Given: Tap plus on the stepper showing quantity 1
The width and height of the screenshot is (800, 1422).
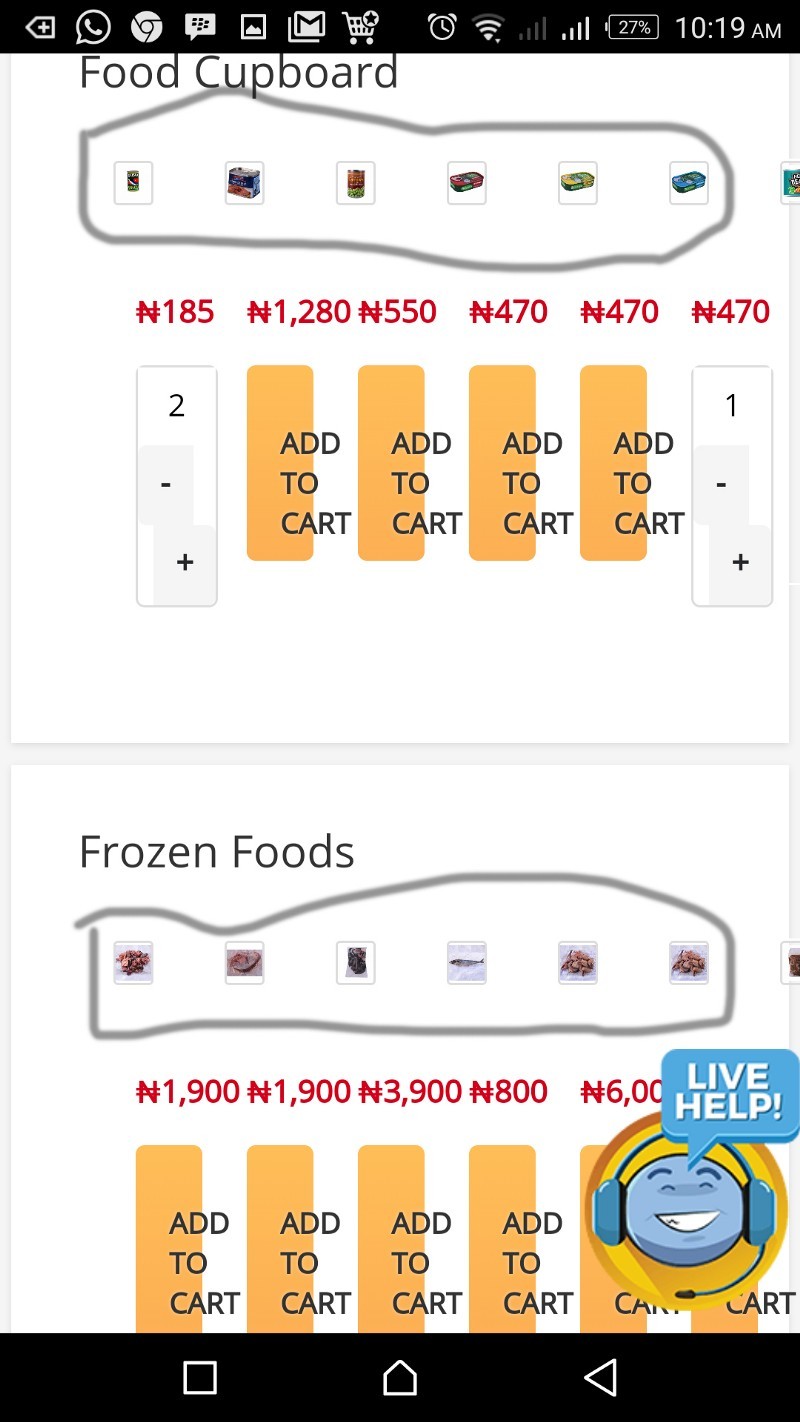Looking at the screenshot, I should tap(740, 563).
